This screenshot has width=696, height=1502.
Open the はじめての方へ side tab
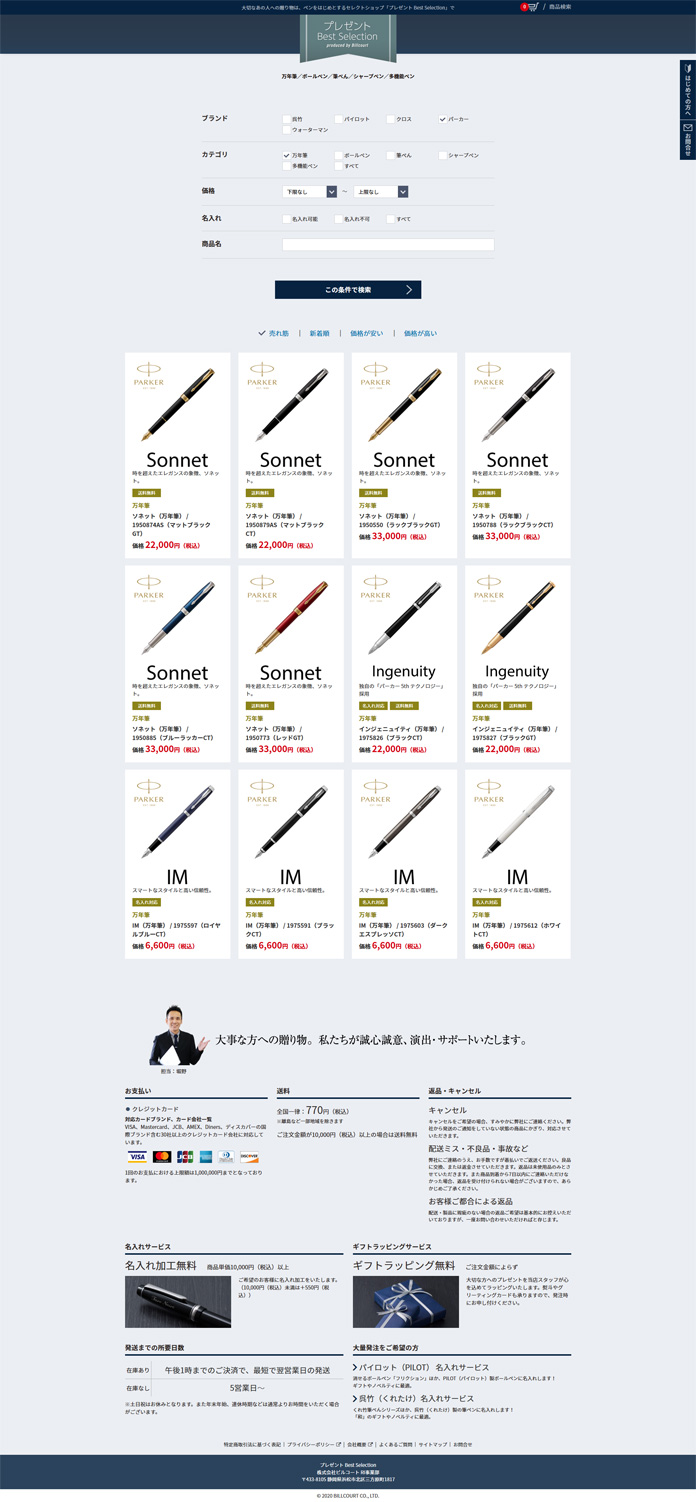(687, 89)
